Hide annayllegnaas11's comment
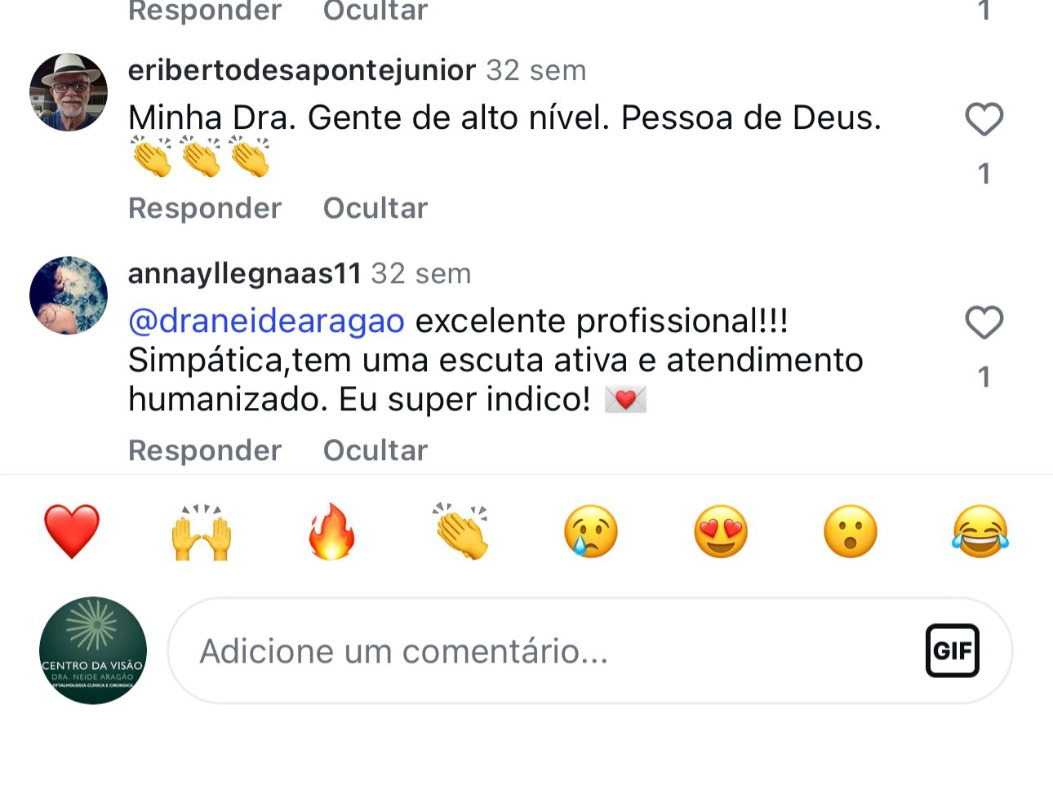The width and height of the screenshot is (1053, 798). click(375, 450)
